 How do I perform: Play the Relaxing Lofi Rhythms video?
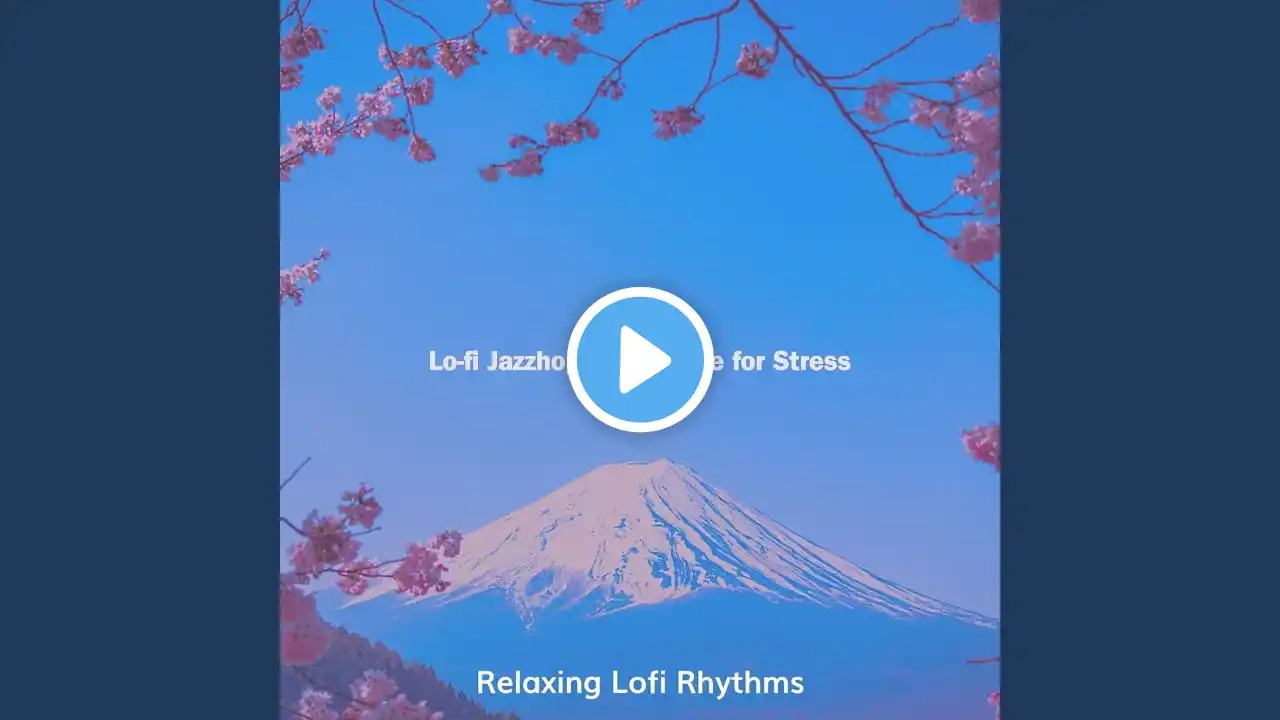point(640,360)
